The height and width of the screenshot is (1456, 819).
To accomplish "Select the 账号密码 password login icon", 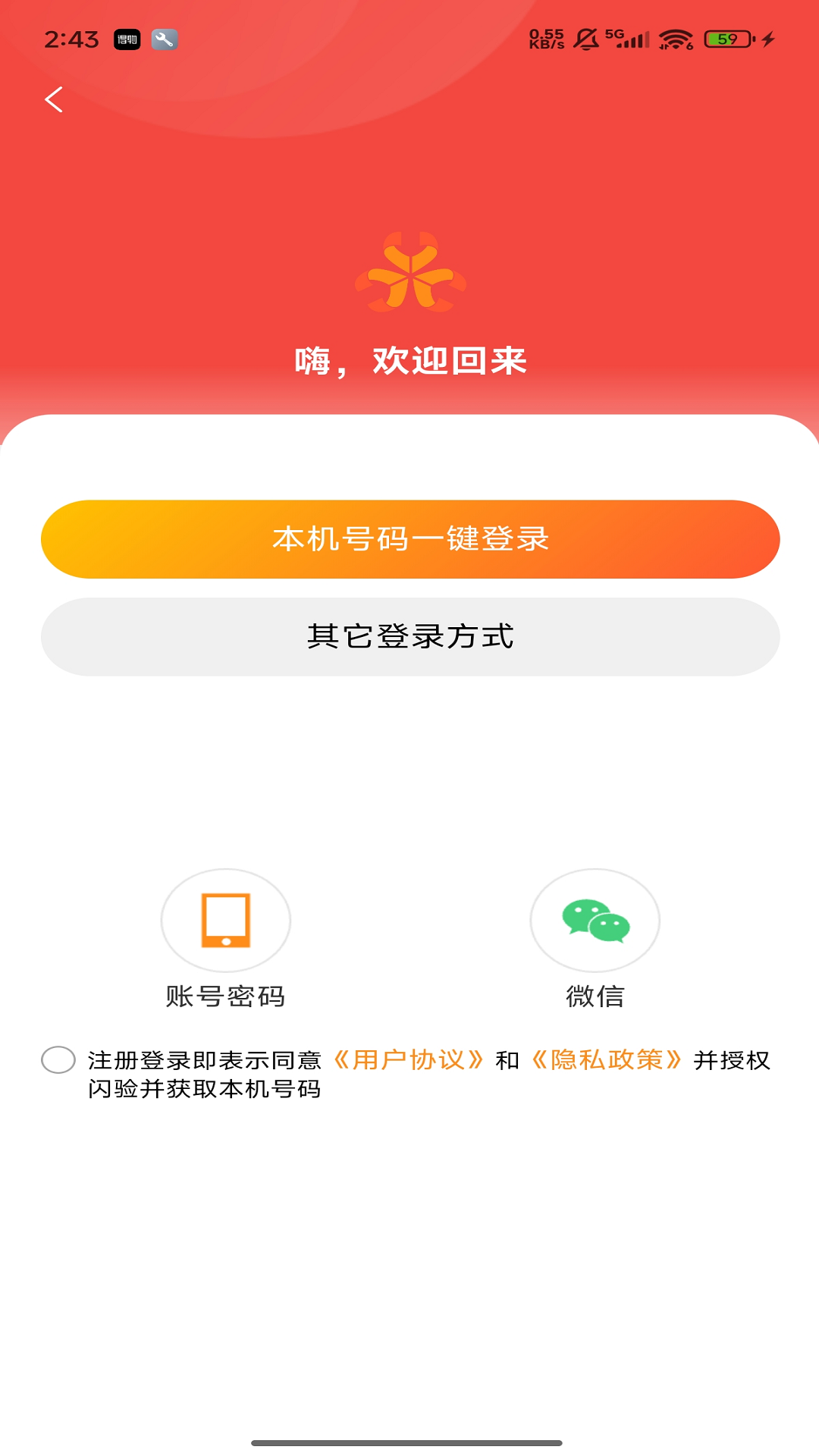I will click(x=225, y=919).
